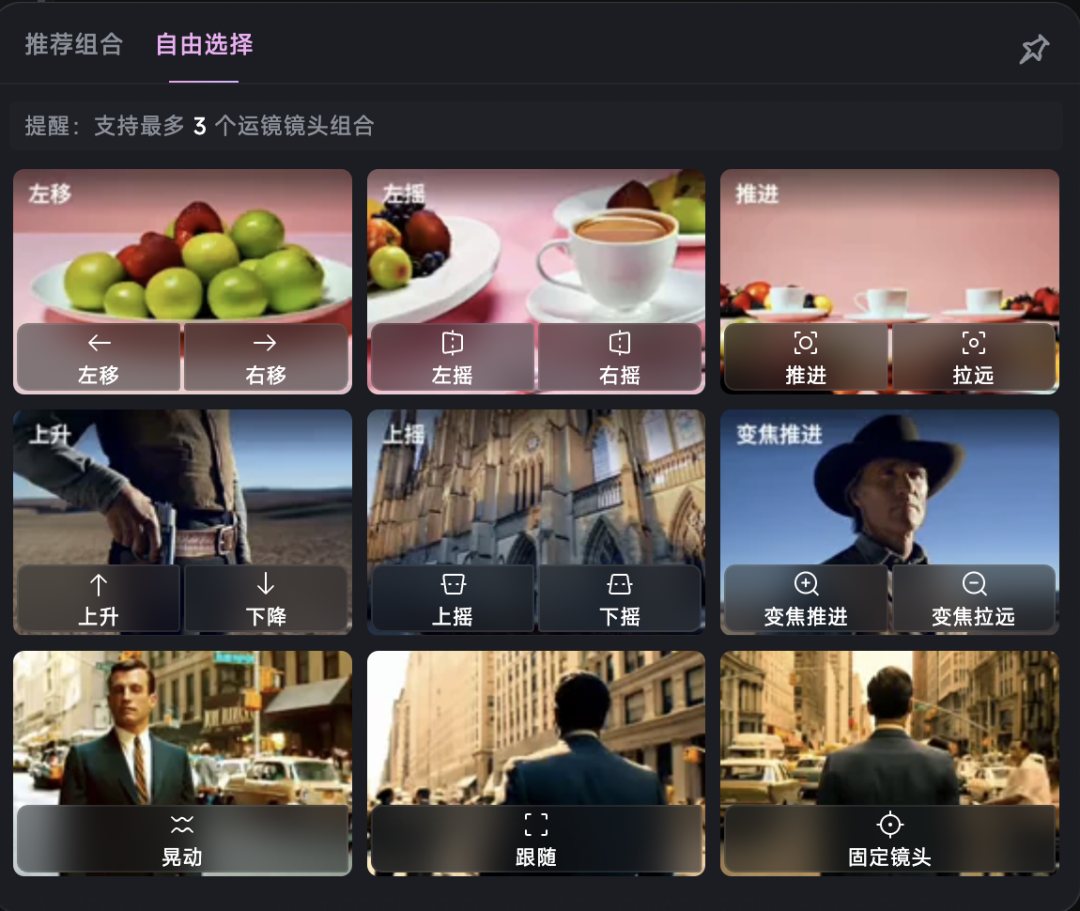Pin this camera movement panel
This screenshot has width=1080, height=911.
point(1033,49)
